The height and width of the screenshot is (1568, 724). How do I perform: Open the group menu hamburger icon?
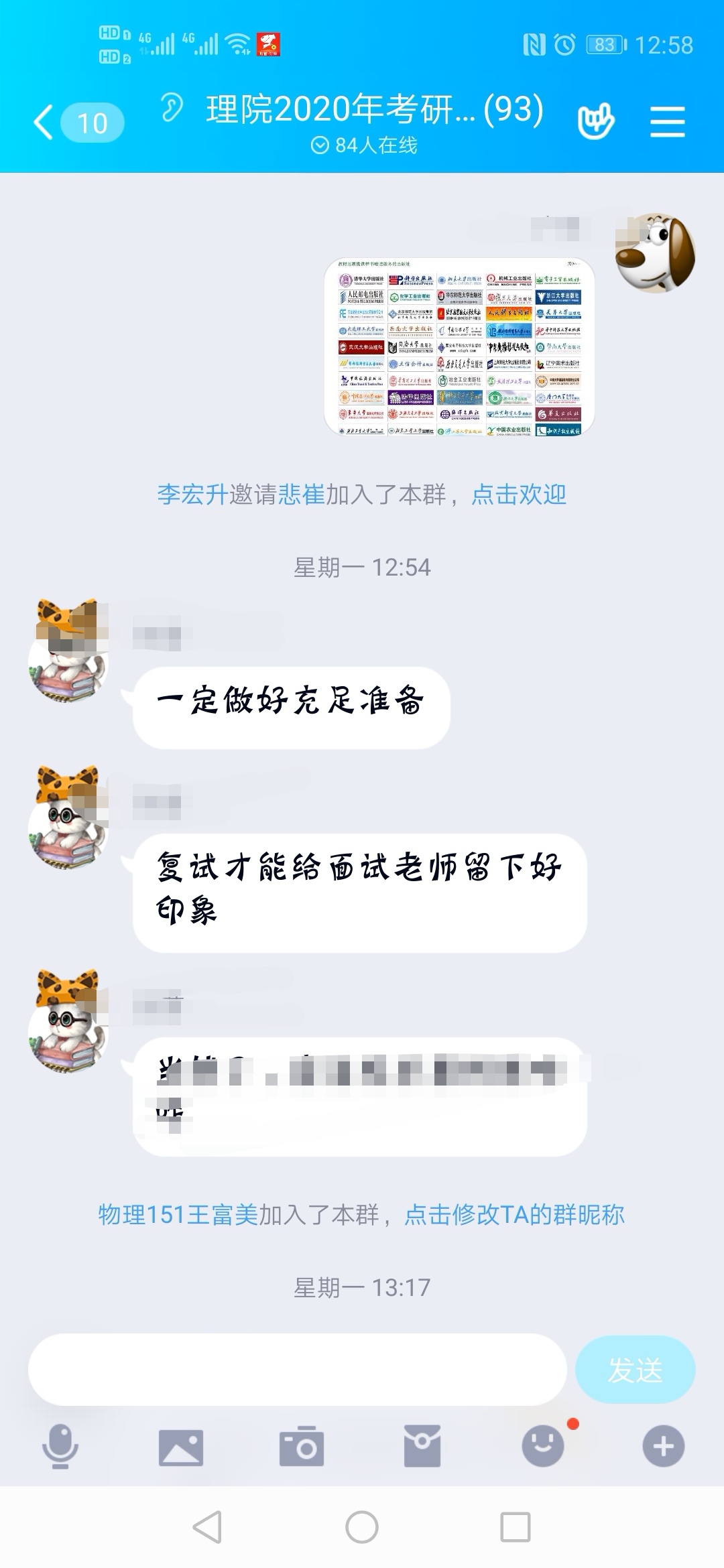[x=667, y=122]
